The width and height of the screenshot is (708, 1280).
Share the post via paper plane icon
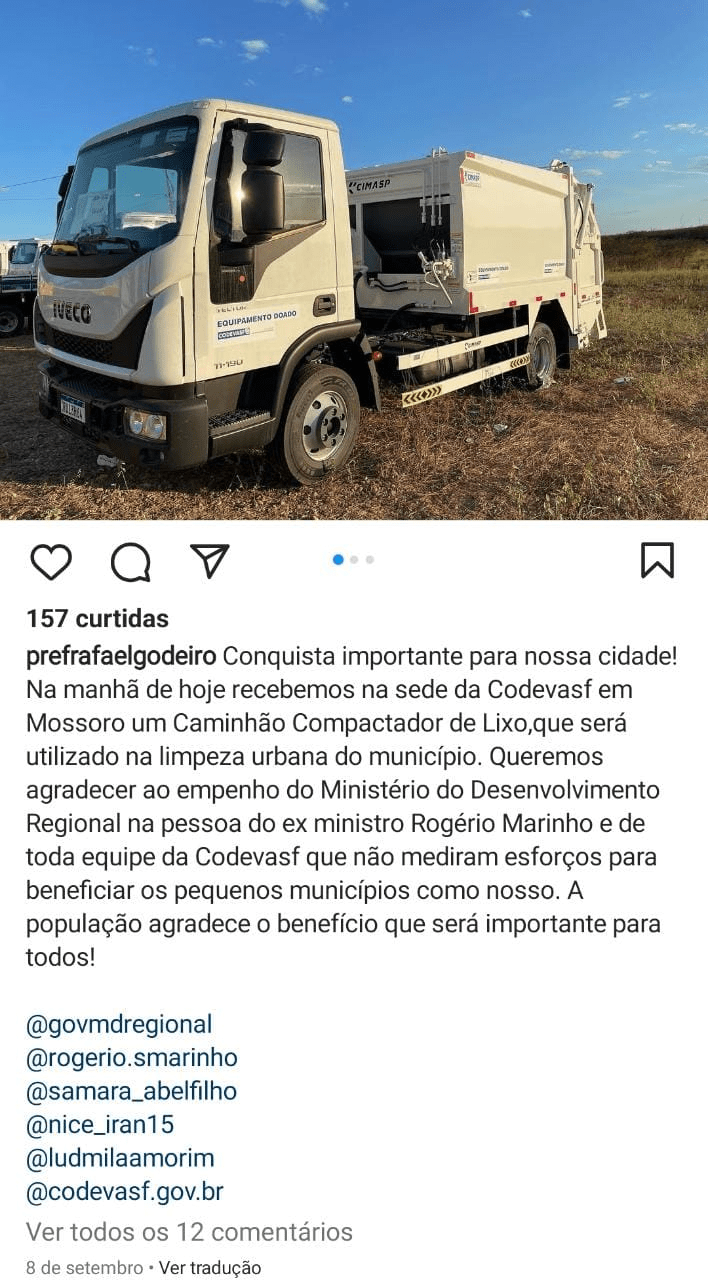pos(210,561)
